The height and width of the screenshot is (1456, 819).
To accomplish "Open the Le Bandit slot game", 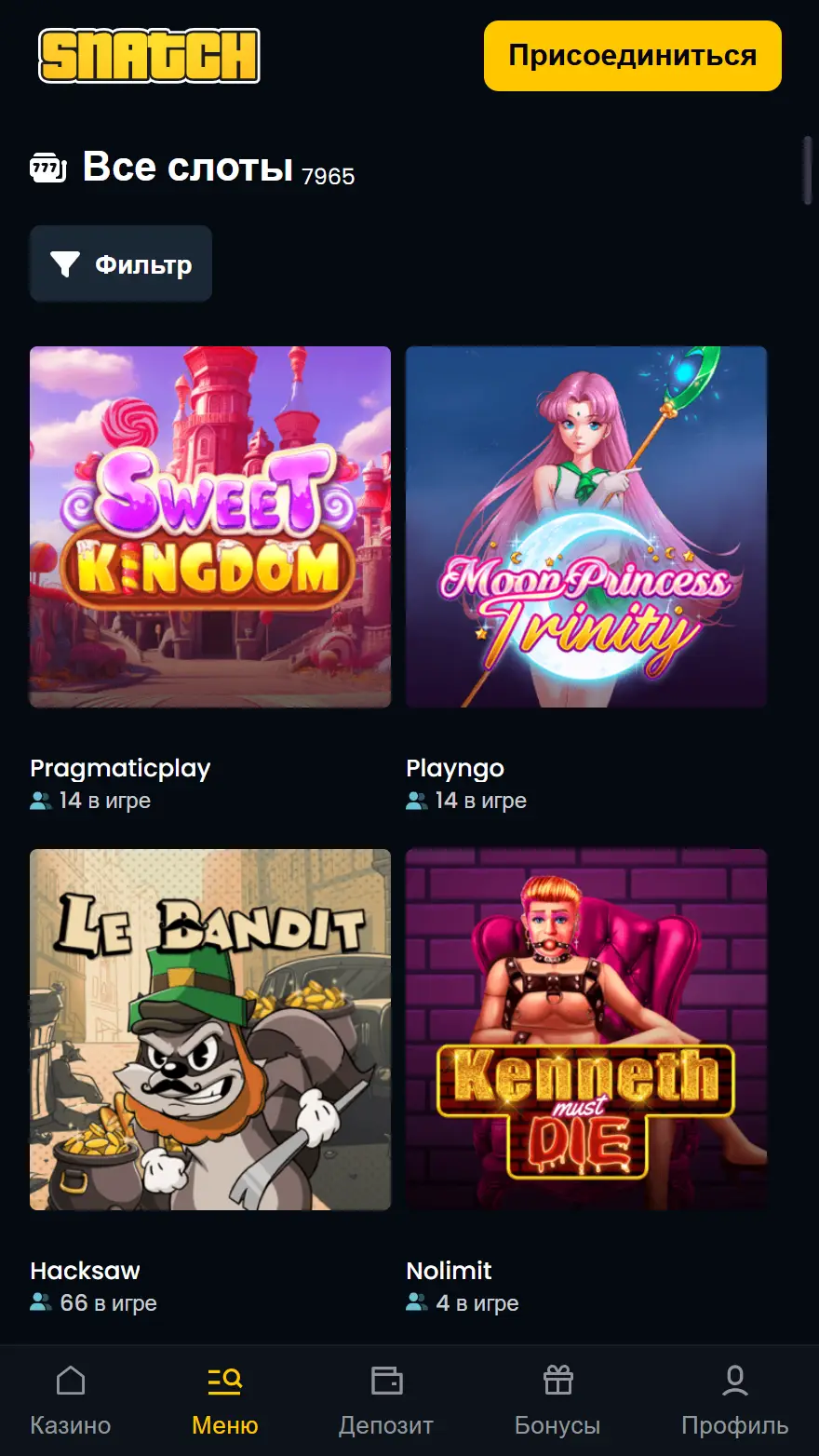I will [x=210, y=1030].
